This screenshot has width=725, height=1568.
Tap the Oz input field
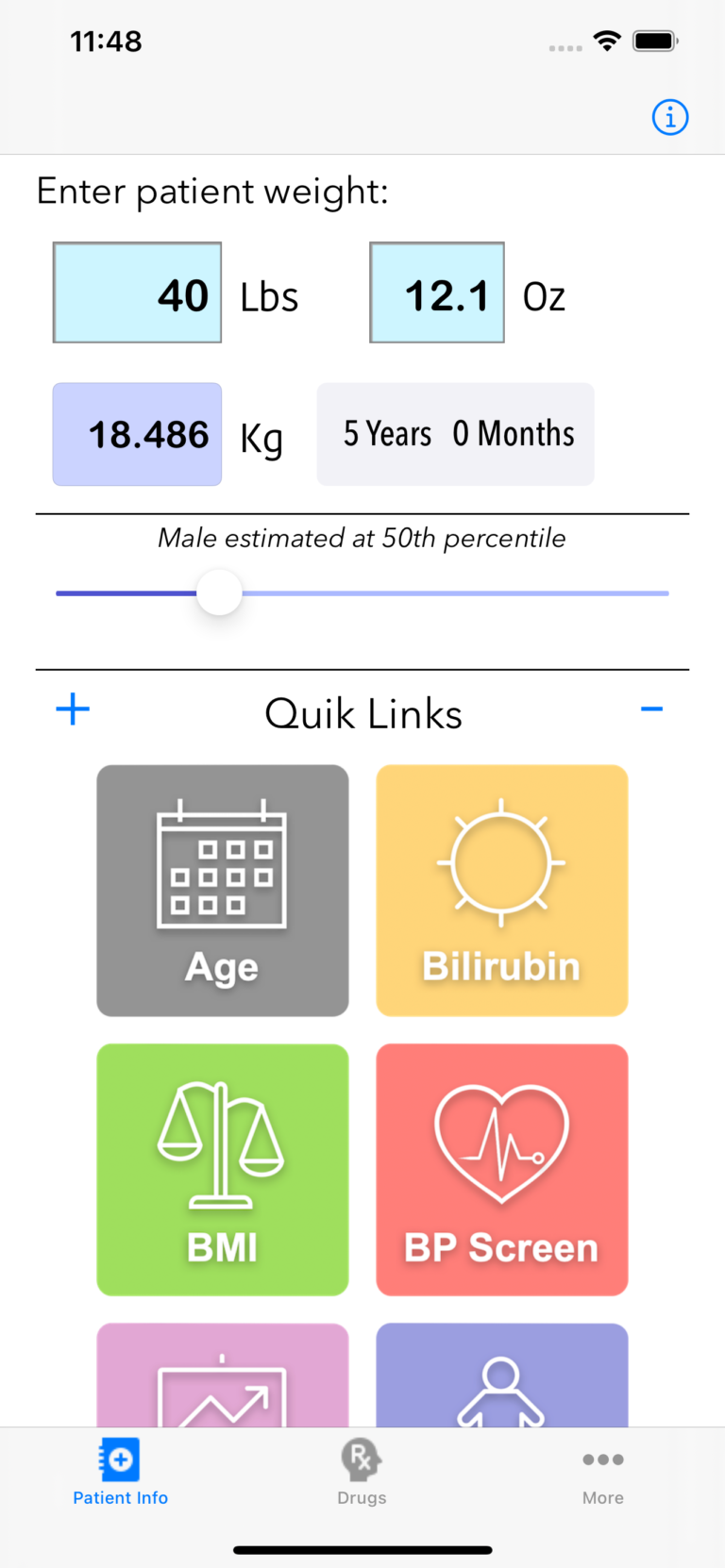click(x=437, y=292)
